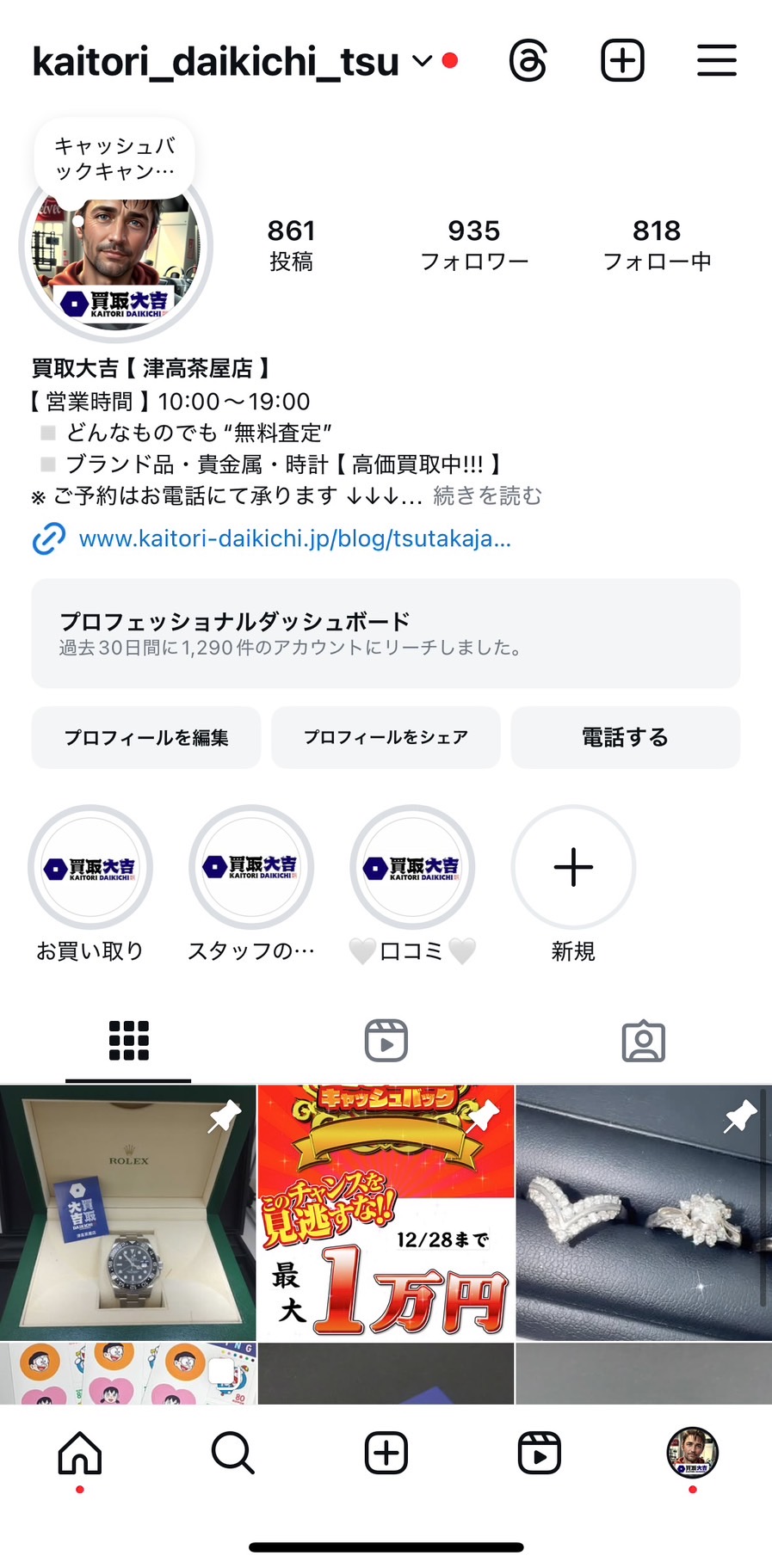Expand bio with 続きを読む

[487, 496]
